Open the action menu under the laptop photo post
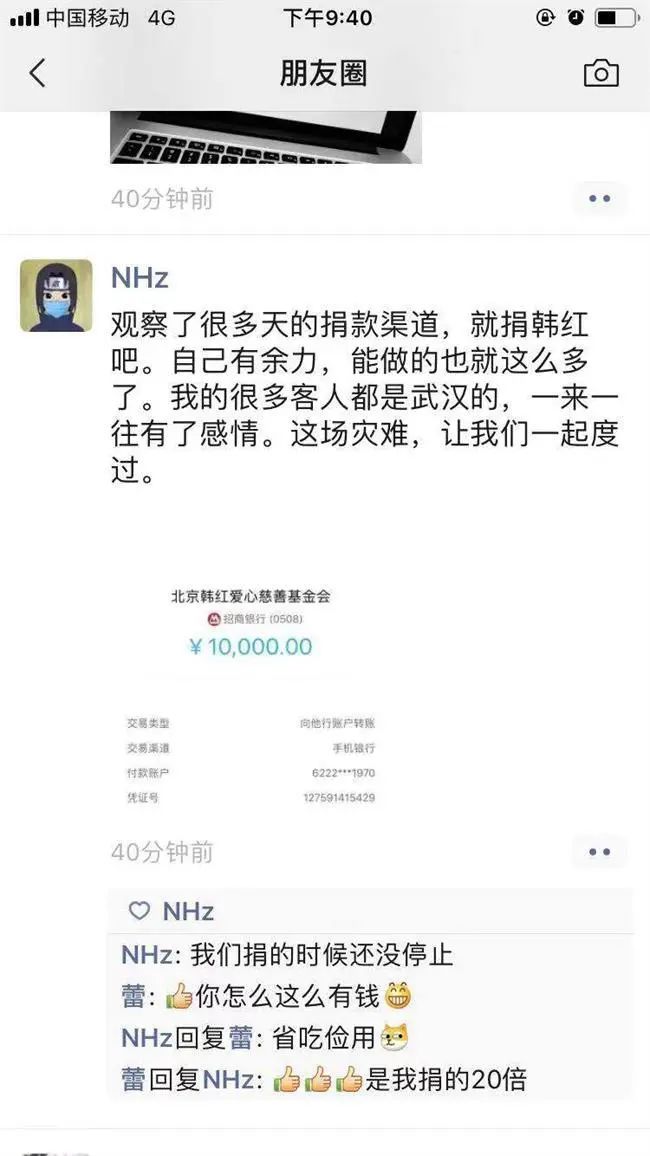Screen dimensions: 650x1156 coord(599,199)
